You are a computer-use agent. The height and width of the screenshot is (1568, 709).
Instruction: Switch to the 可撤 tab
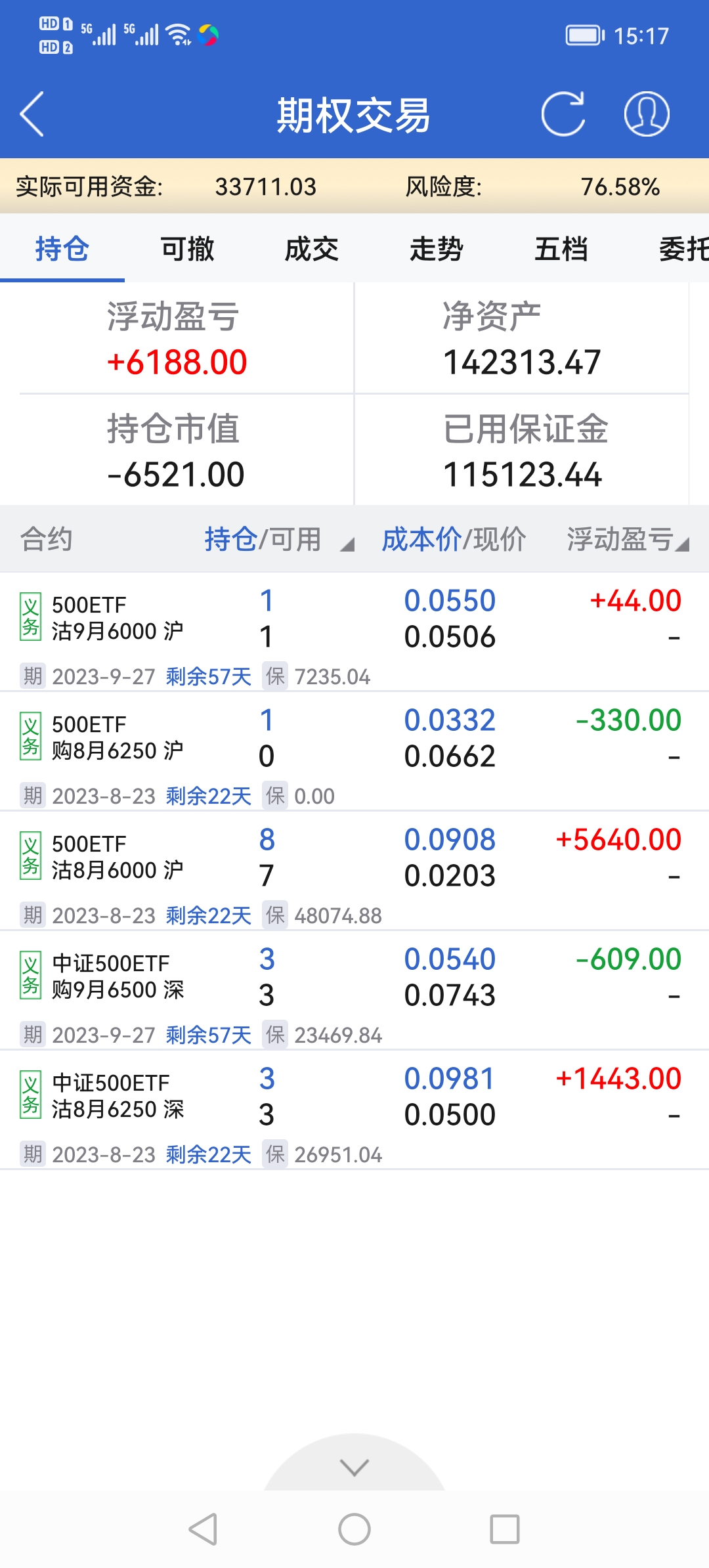tap(187, 250)
